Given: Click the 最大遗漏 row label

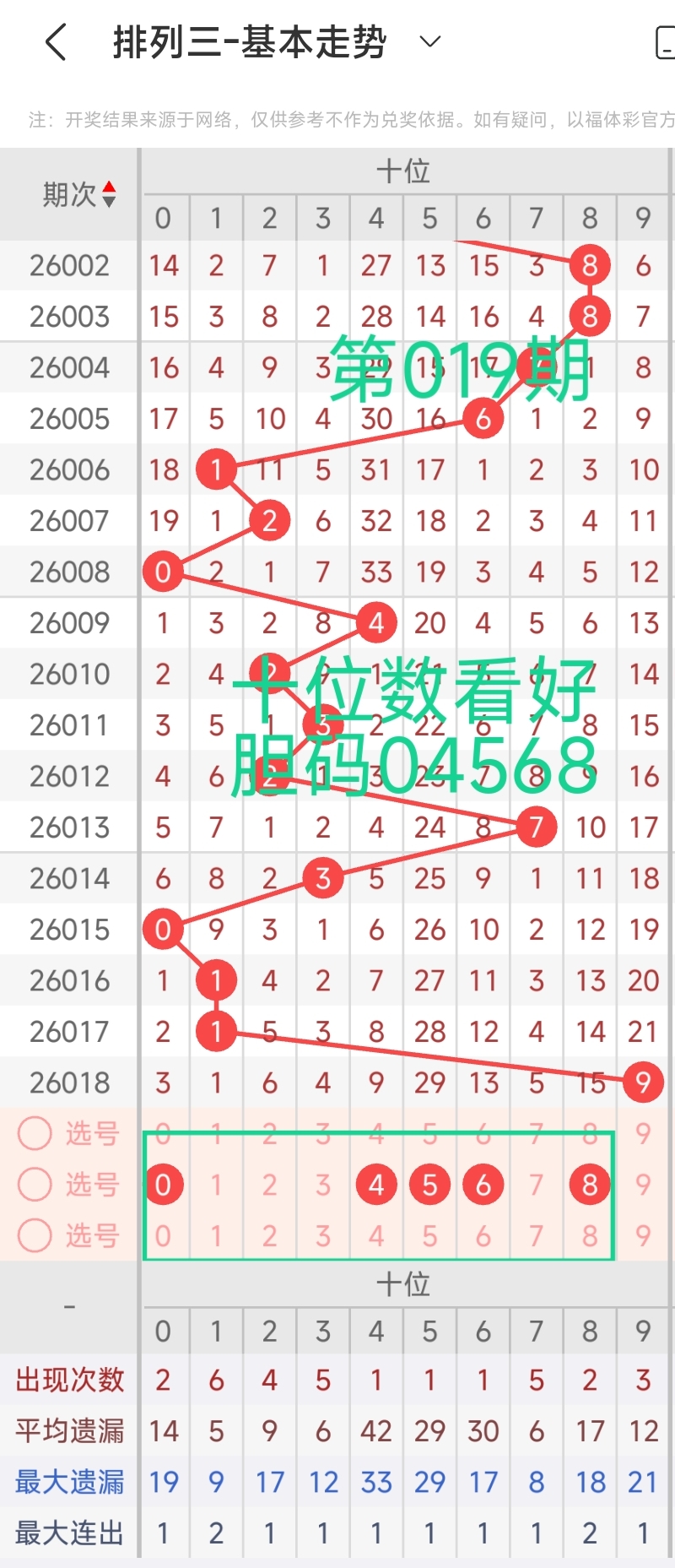Looking at the screenshot, I should click(68, 1482).
